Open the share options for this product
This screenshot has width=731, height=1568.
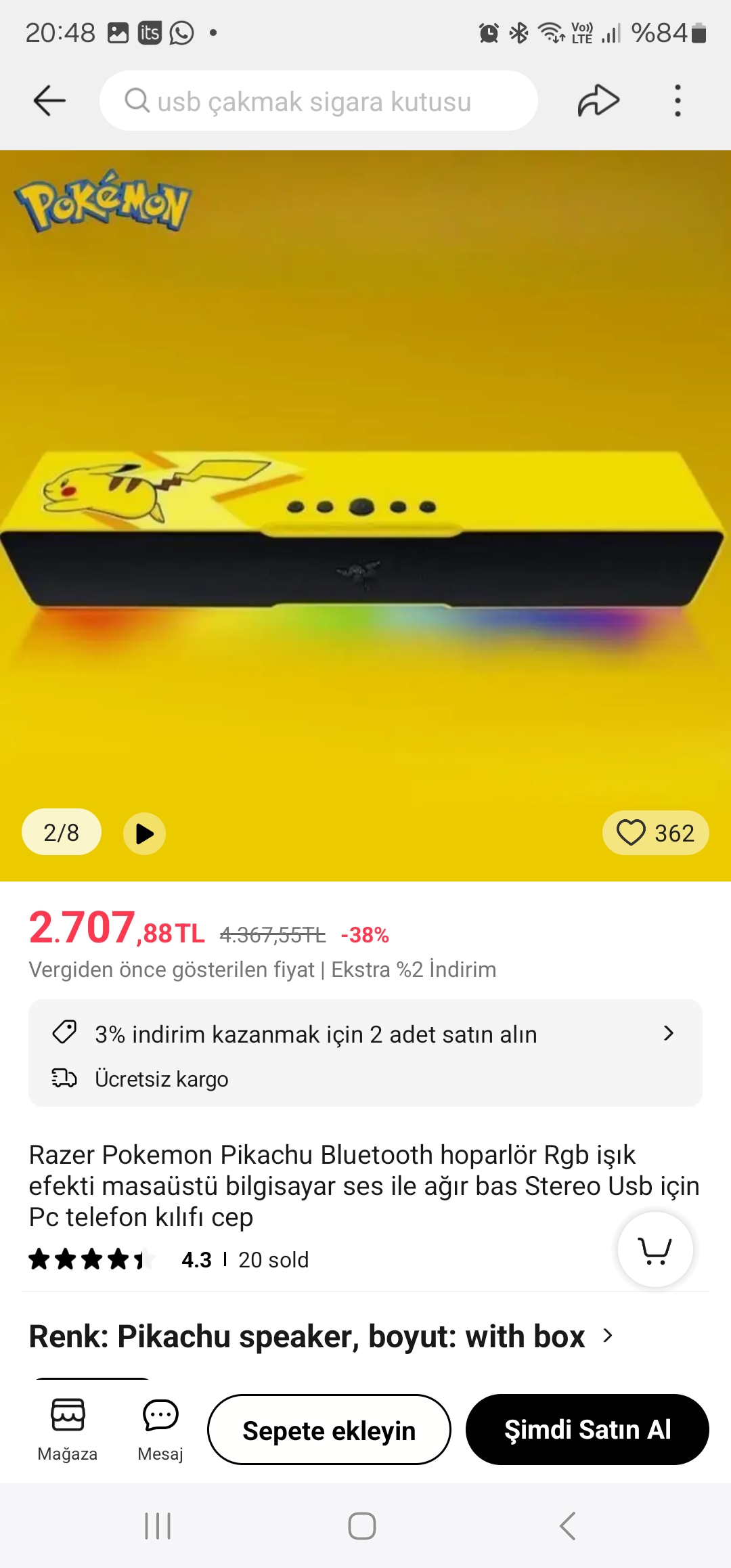[598, 100]
